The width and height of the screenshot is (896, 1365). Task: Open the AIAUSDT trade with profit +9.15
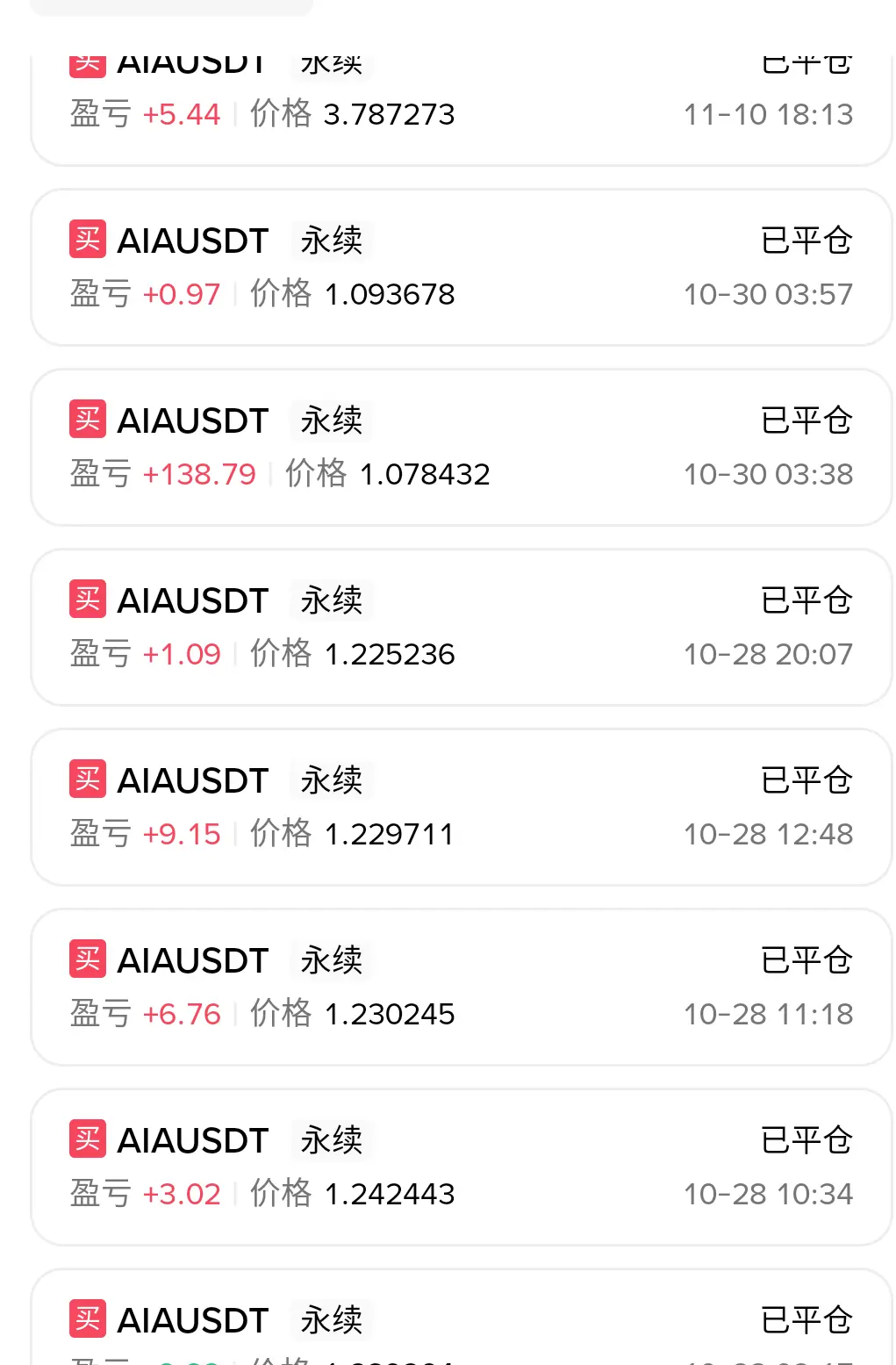[x=461, y=808]
